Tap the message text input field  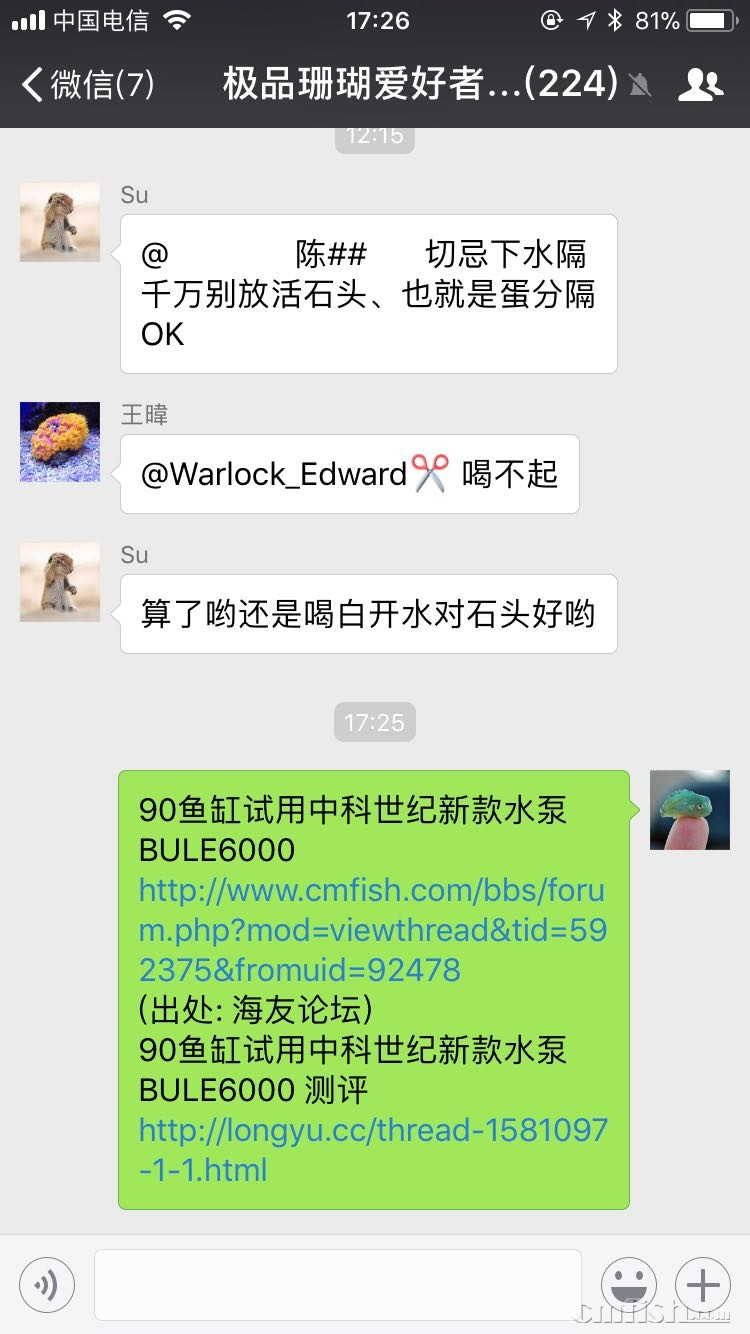pos(338,1285)
